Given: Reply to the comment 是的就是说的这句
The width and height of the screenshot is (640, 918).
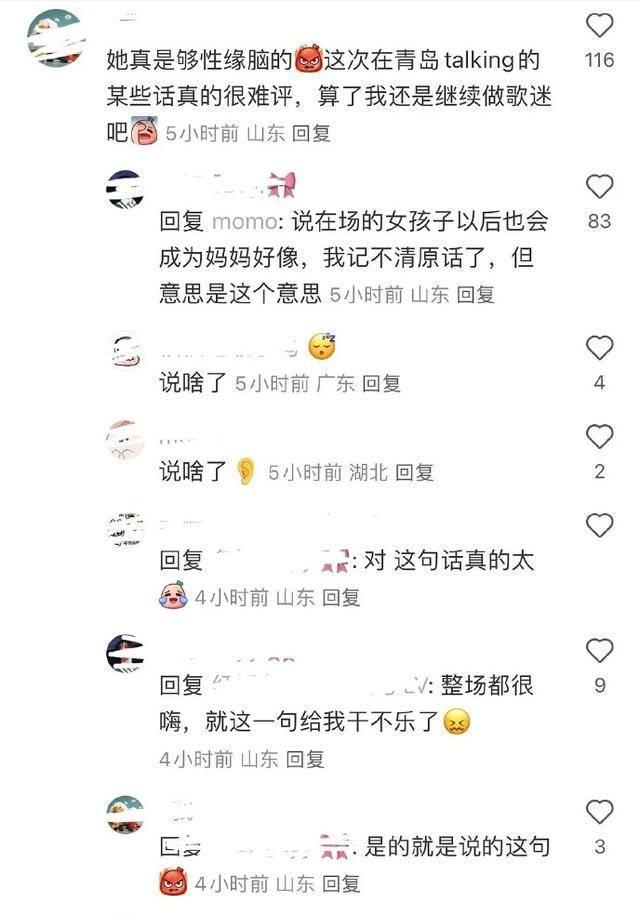Looking at the screenshot, I should pos(340,884).
